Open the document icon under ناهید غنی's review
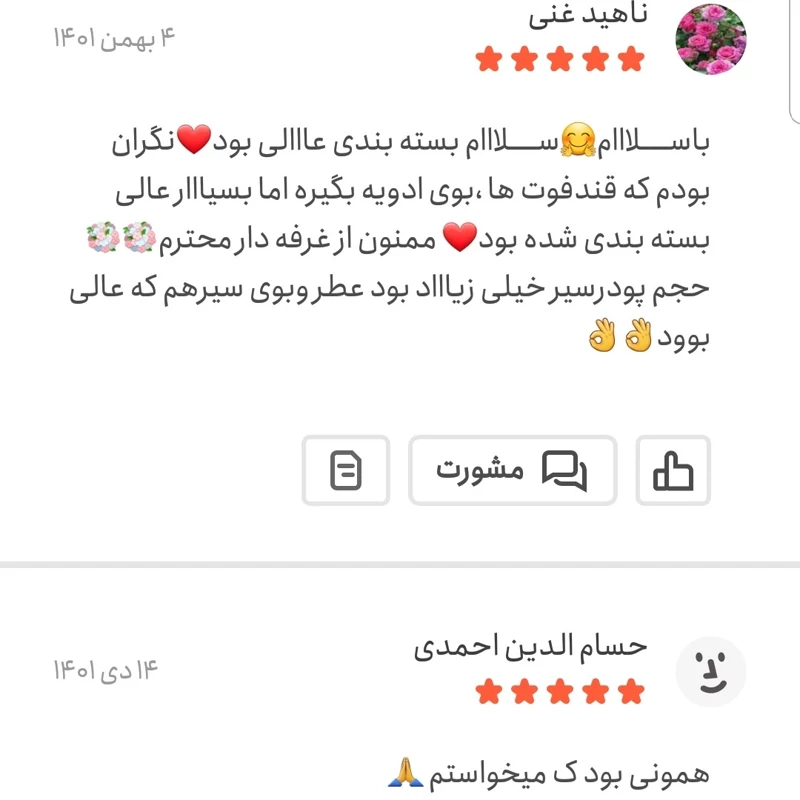The image size is (800, 800). pos(346,470)
